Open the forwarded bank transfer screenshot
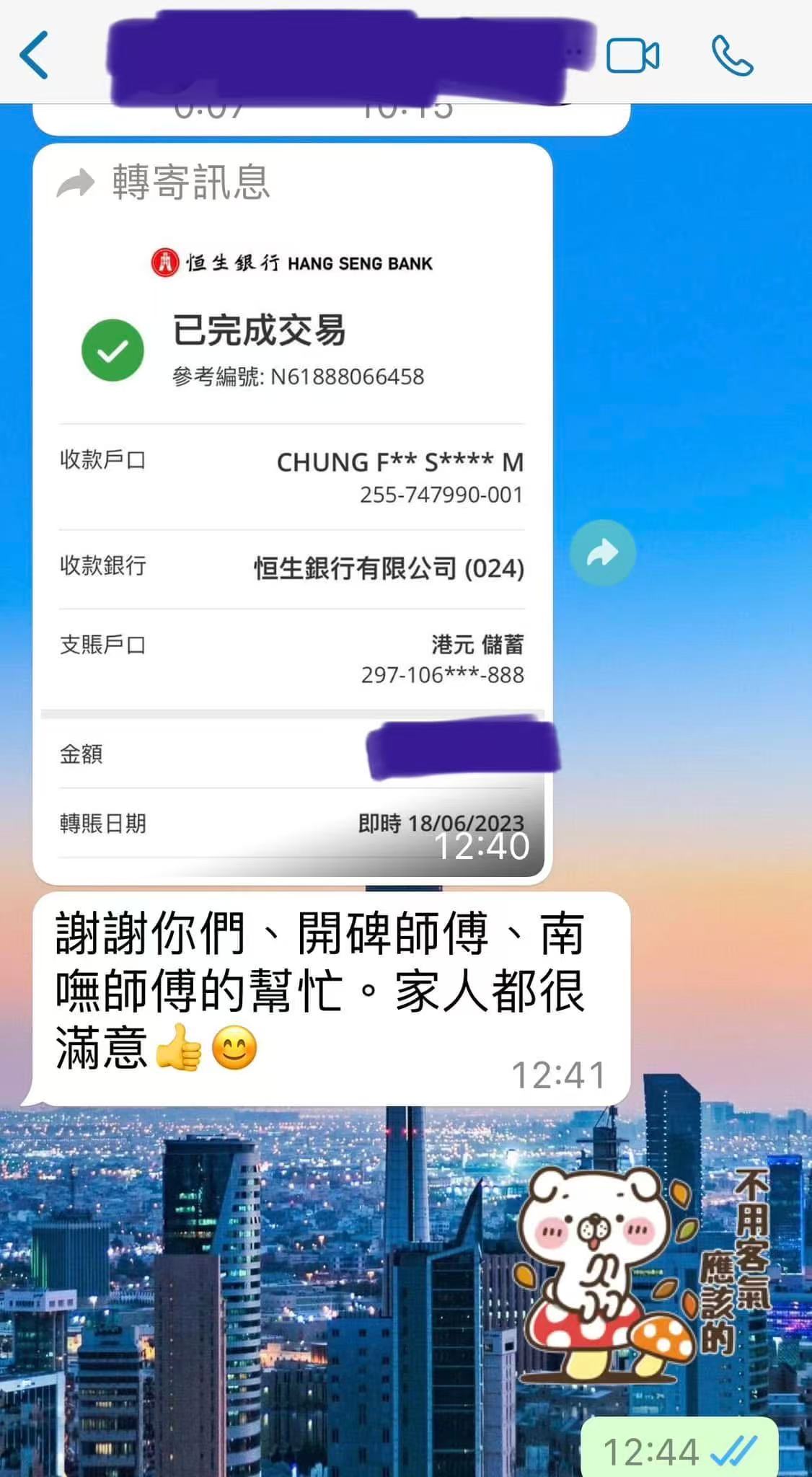Viewport: 812px width, 1477px height. tap(292, 548)
